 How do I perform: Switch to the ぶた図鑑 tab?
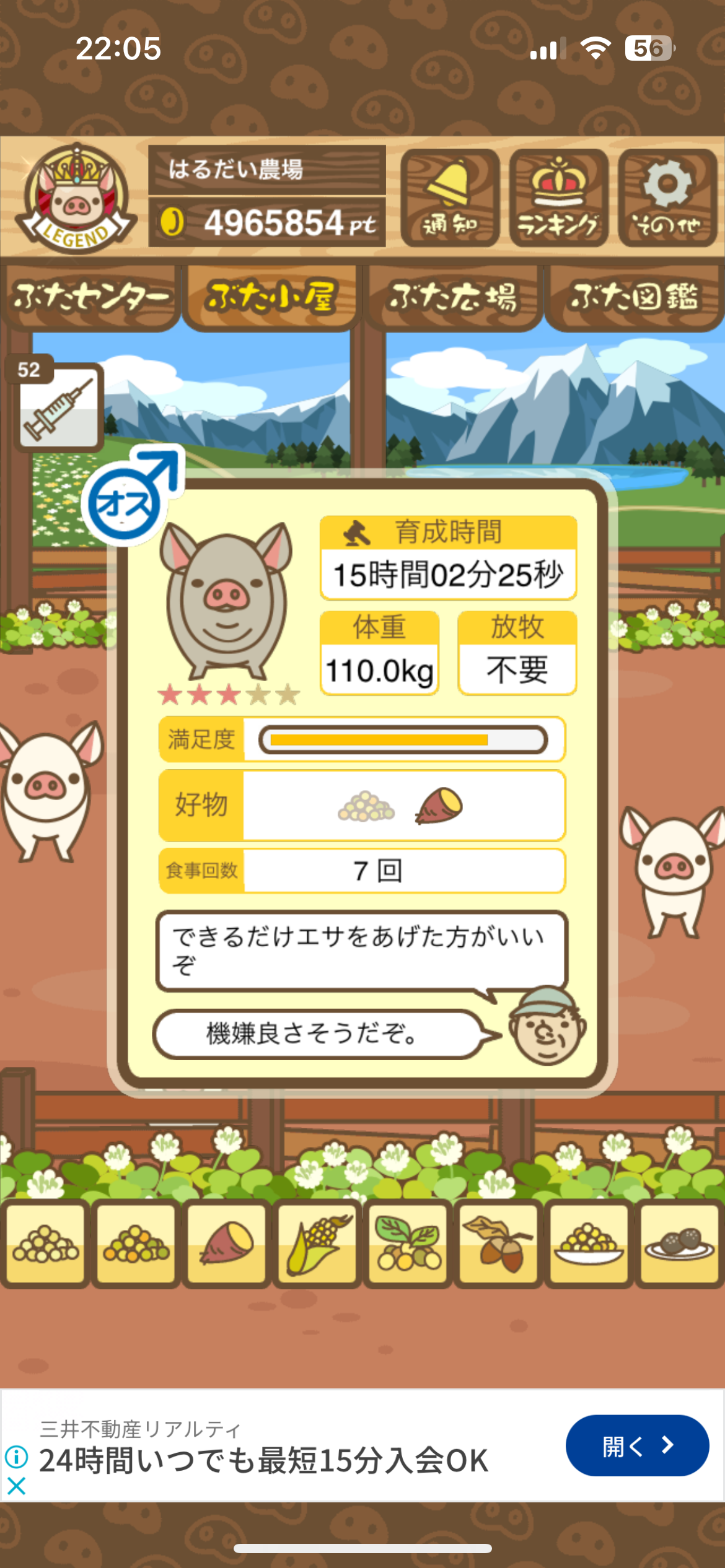634,297
